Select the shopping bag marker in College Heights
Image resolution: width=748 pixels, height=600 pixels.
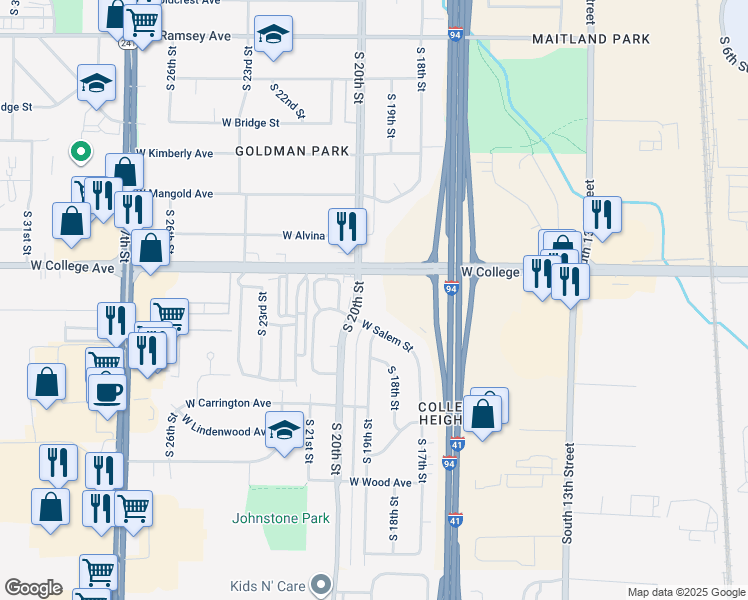482,413
